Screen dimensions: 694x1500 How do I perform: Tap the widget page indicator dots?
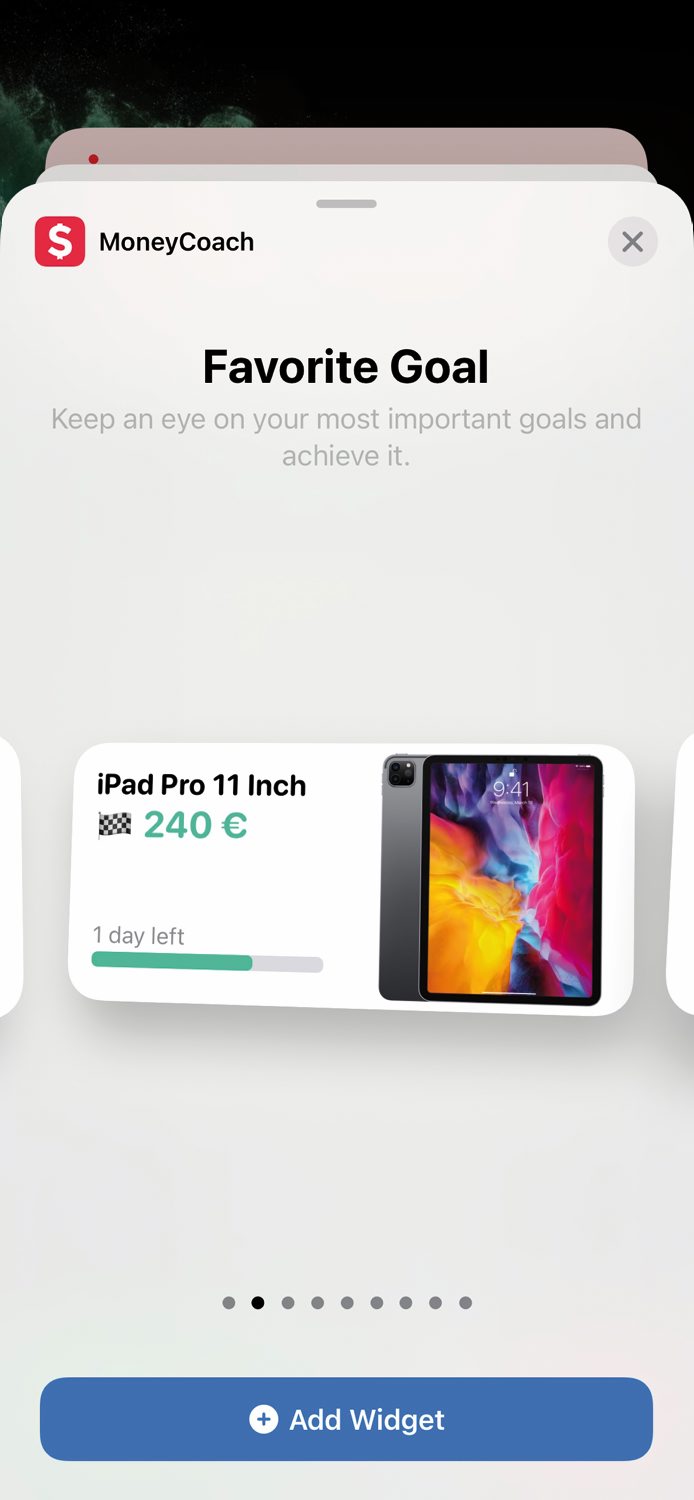click(347, 1303)
